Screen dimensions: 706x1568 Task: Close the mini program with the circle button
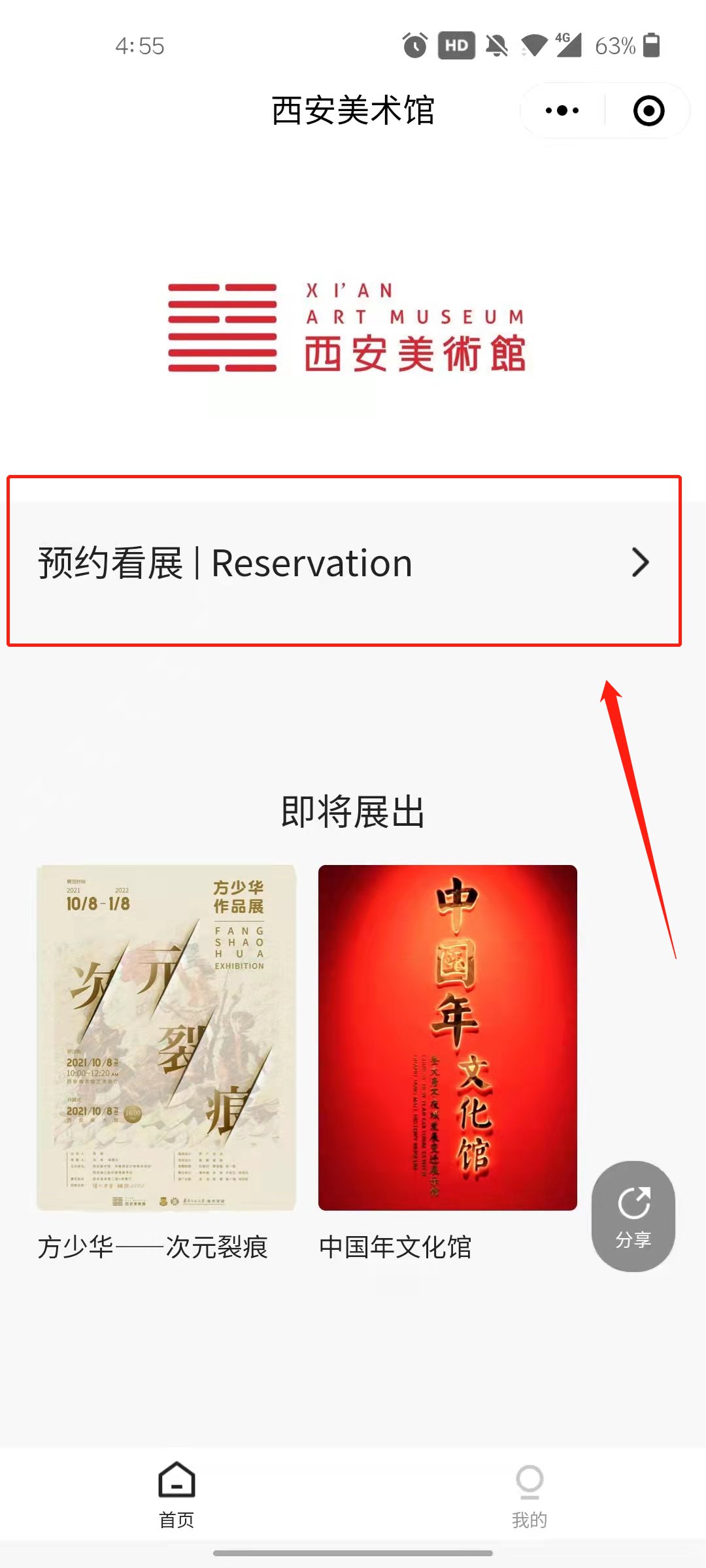(648, 110)
